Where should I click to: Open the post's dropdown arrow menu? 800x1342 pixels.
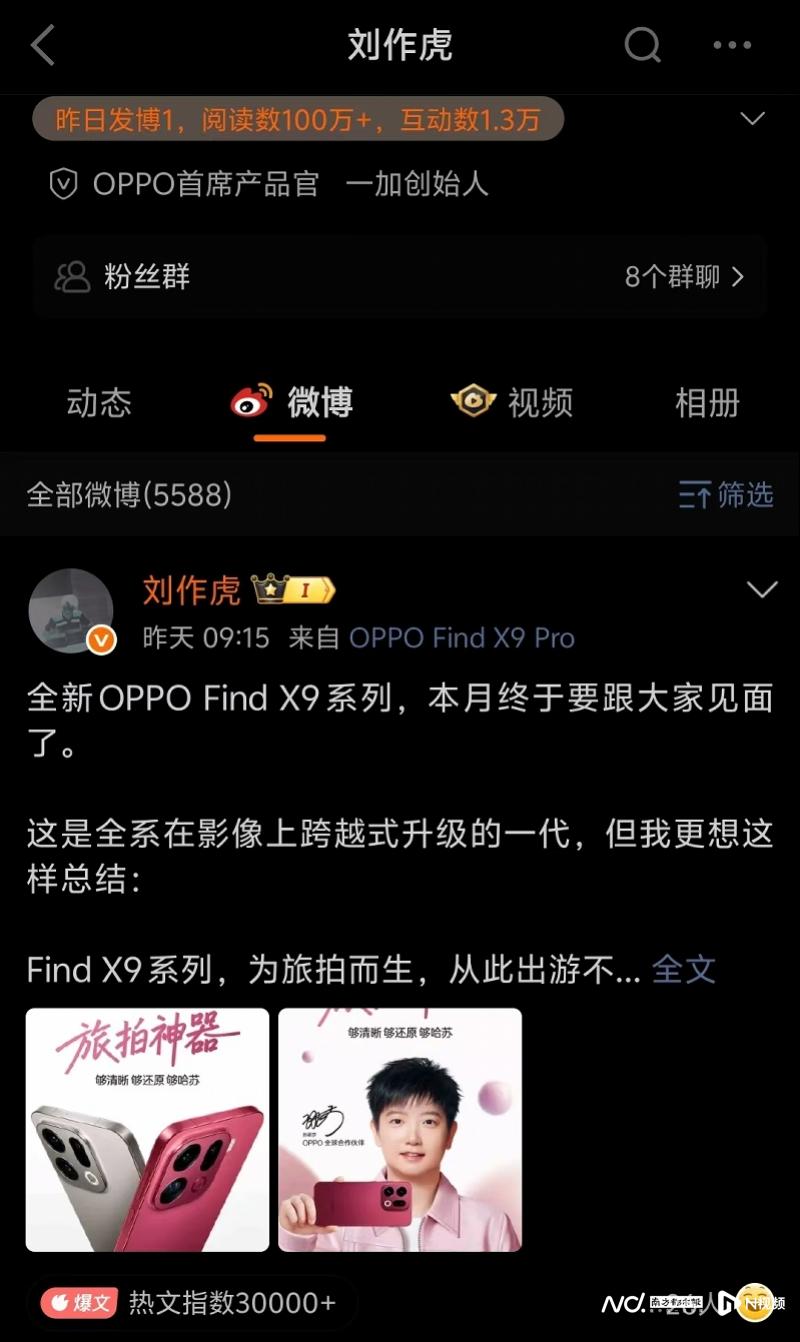click(762, 590)
